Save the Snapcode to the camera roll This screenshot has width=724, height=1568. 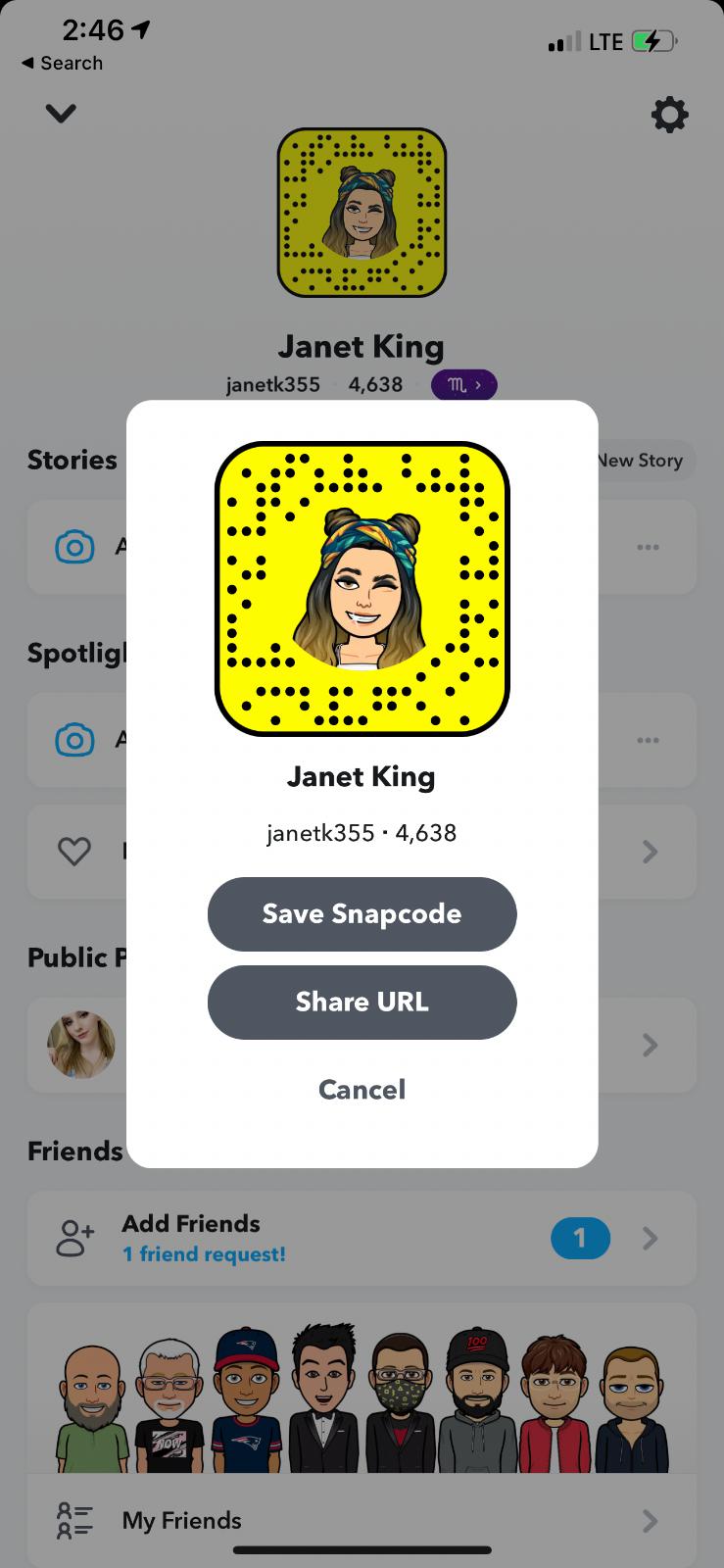(362, 913)
